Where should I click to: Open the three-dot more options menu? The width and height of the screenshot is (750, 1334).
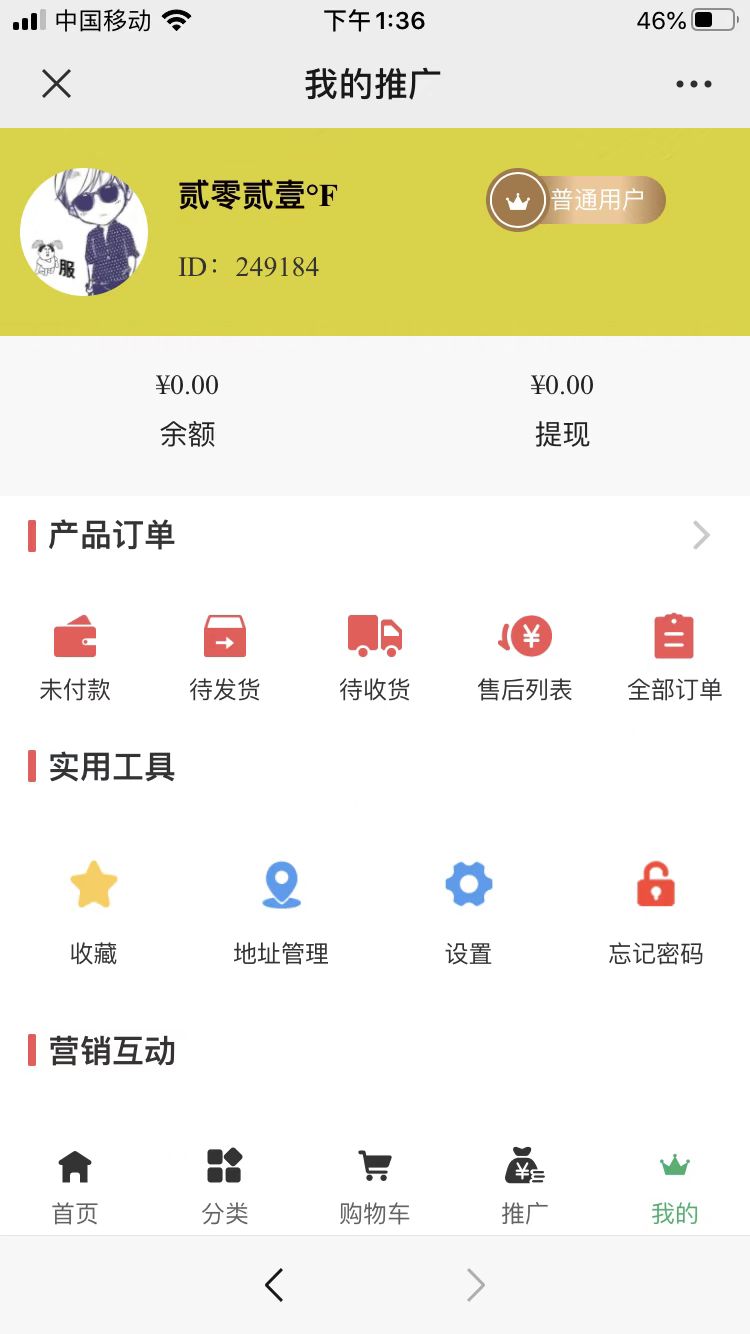[693, 84]
